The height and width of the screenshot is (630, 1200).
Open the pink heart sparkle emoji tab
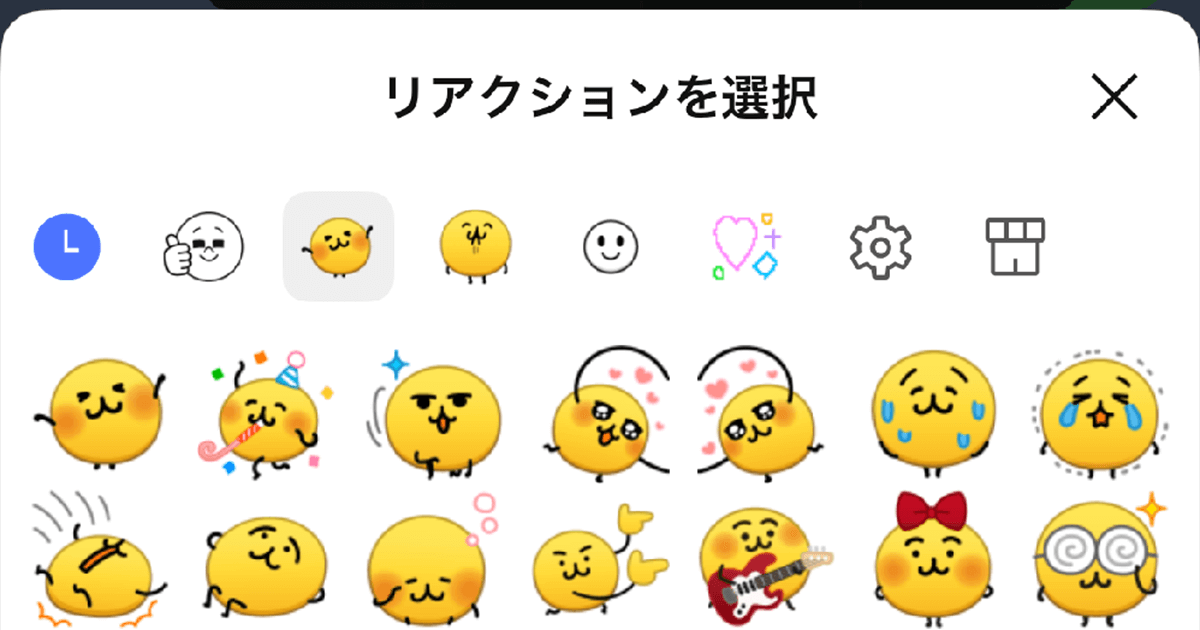[745, 246]
